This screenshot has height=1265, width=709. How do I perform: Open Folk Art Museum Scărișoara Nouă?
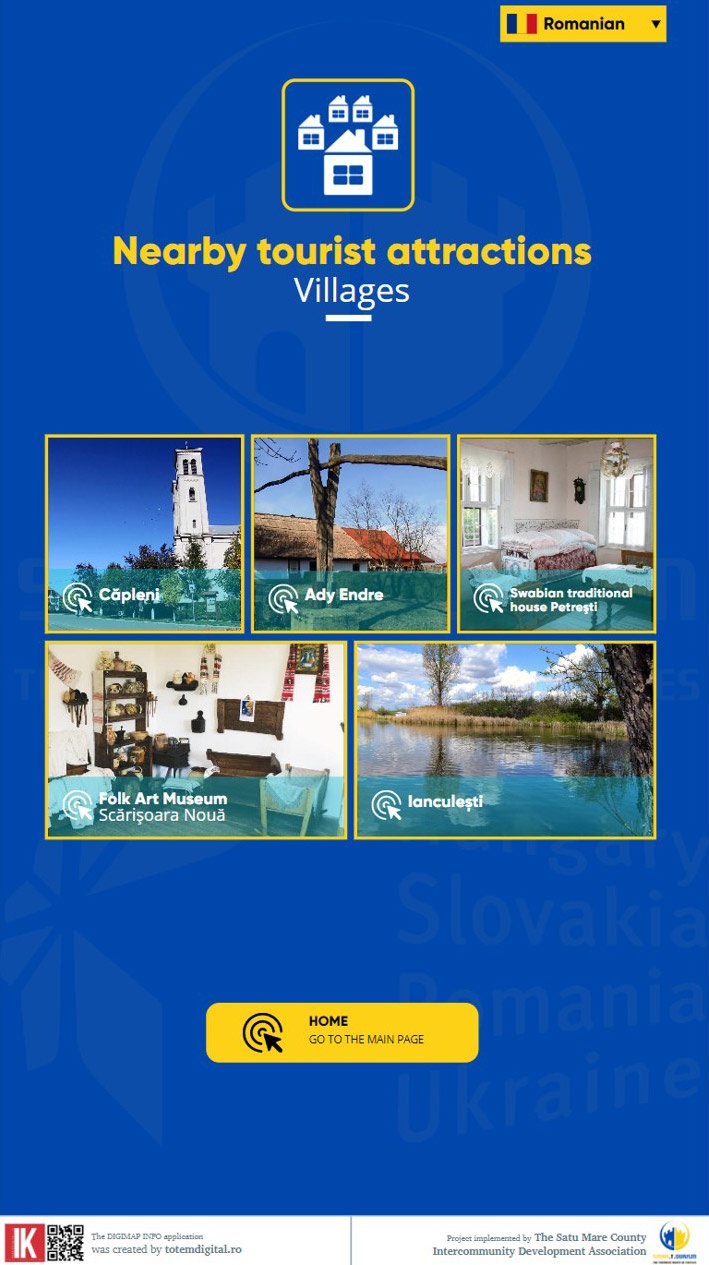coord(196,740)
